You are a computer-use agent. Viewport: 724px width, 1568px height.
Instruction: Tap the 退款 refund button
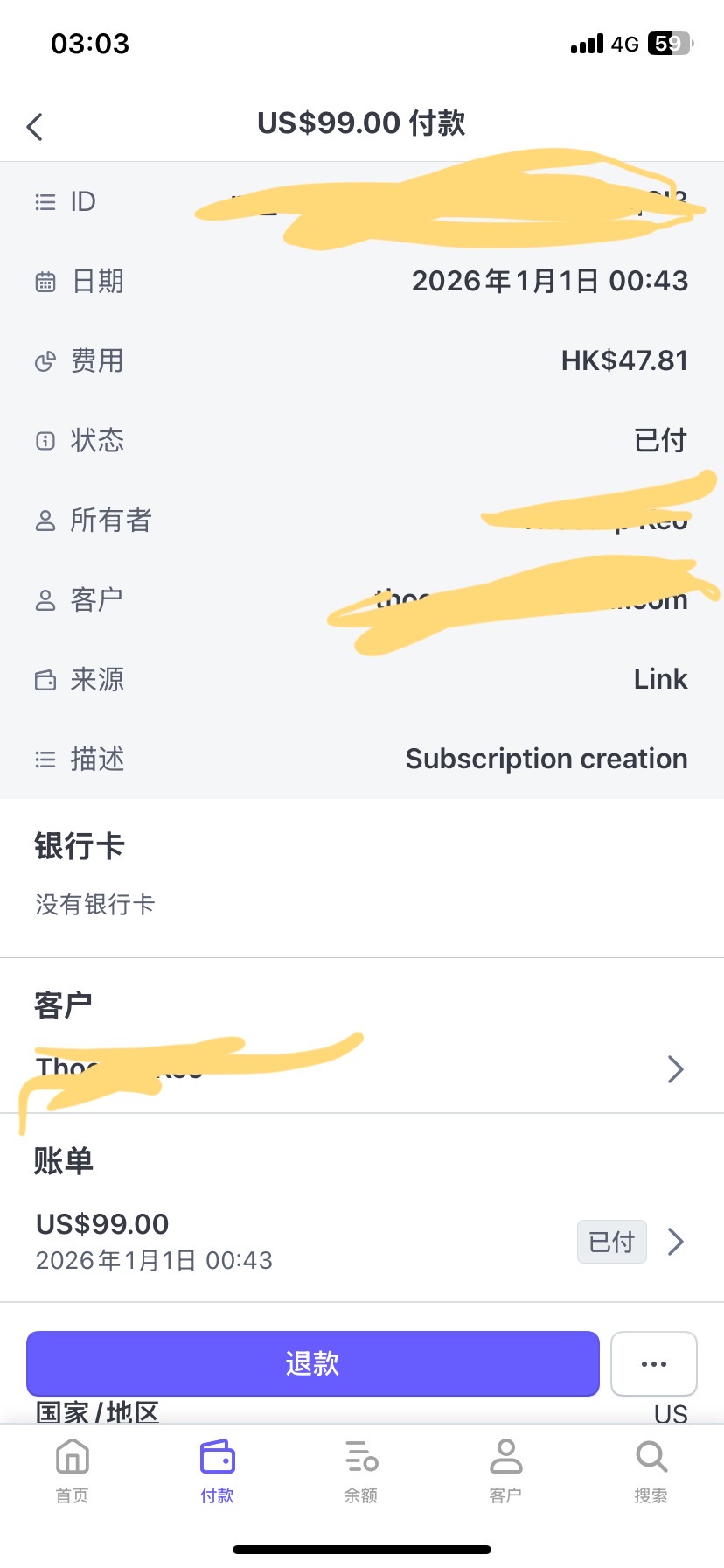[312, 1363]
